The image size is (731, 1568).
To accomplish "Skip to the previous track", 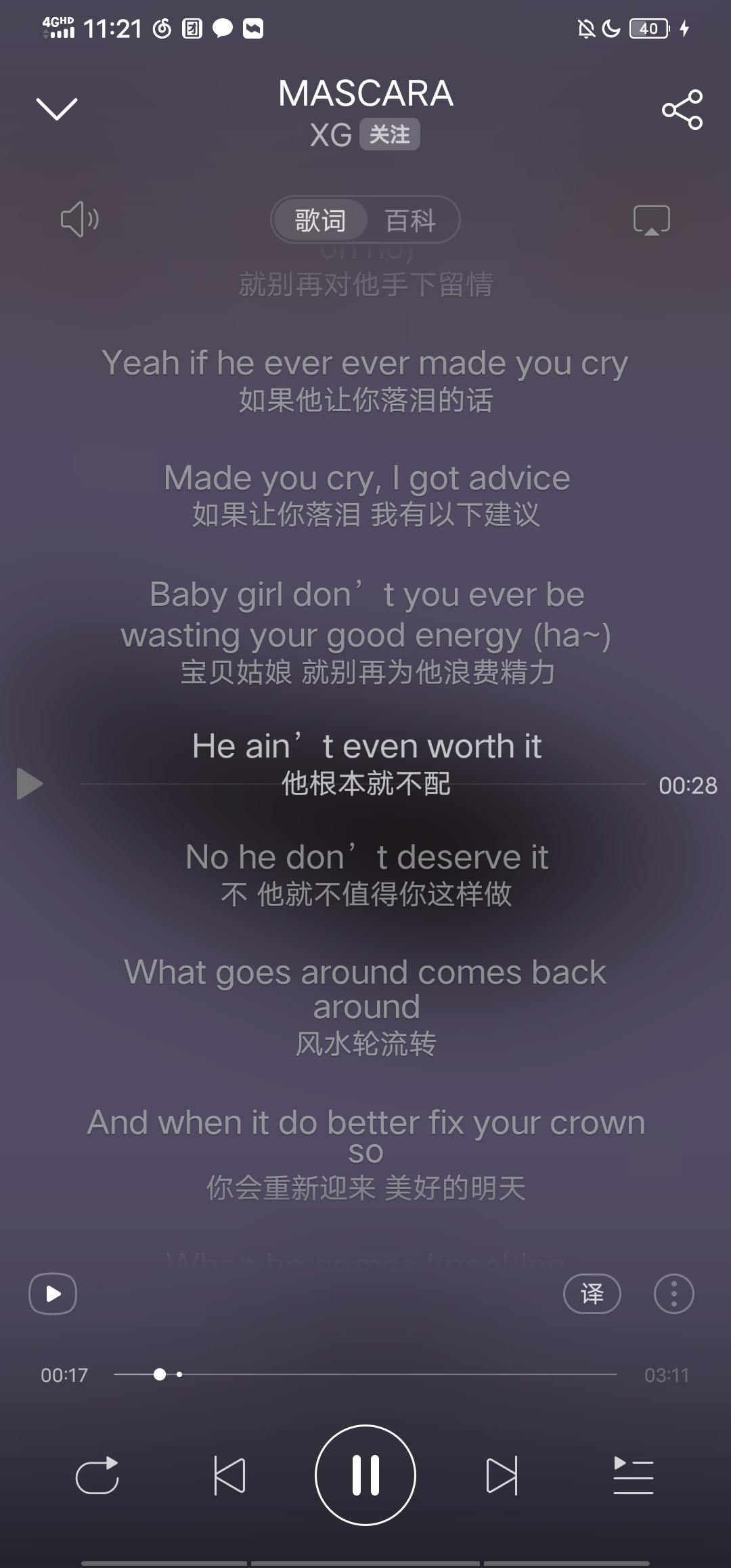I will pyautogui.click(x=229, y=1475).
